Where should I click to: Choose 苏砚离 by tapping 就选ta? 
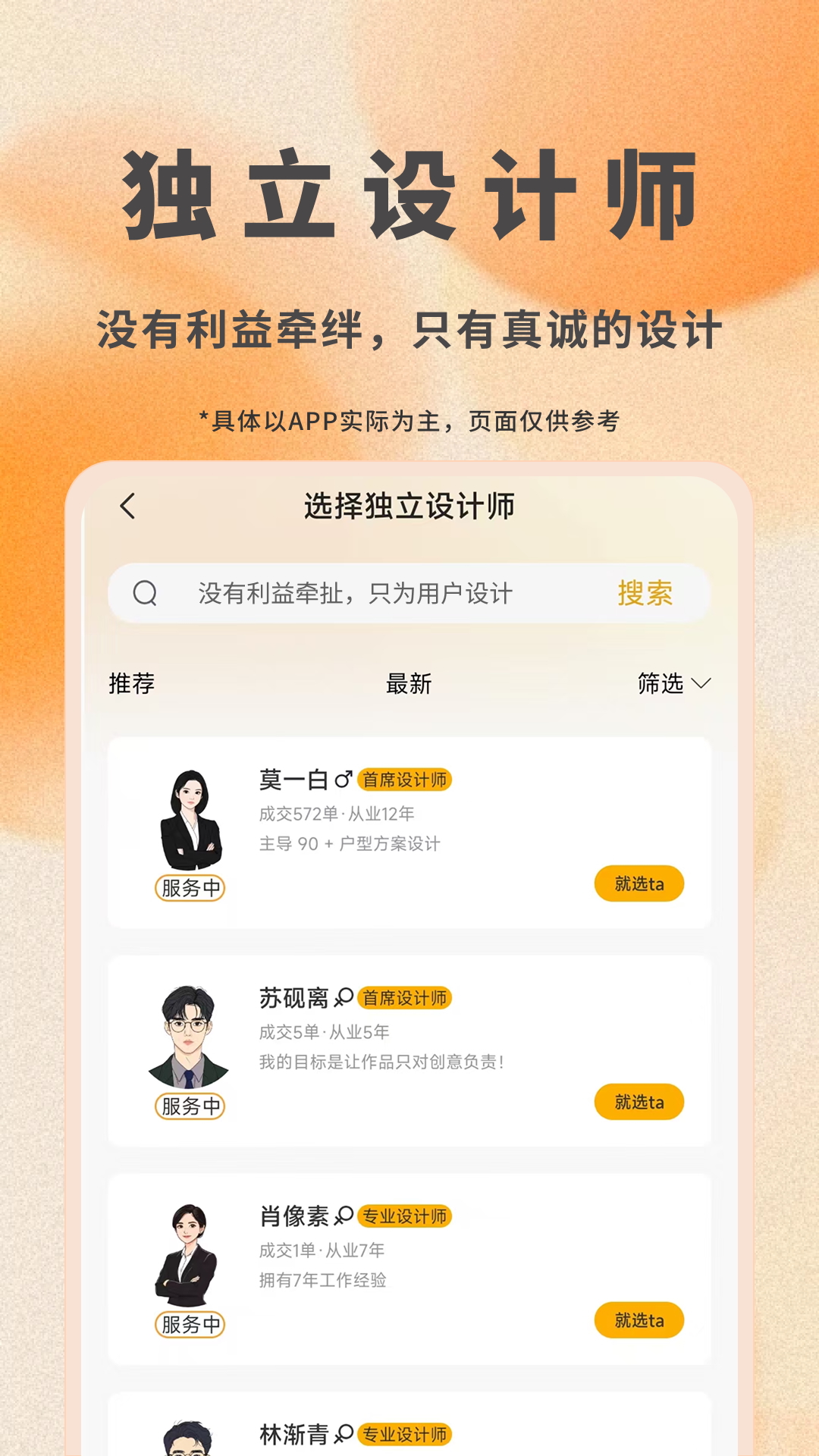[639, 1100]
